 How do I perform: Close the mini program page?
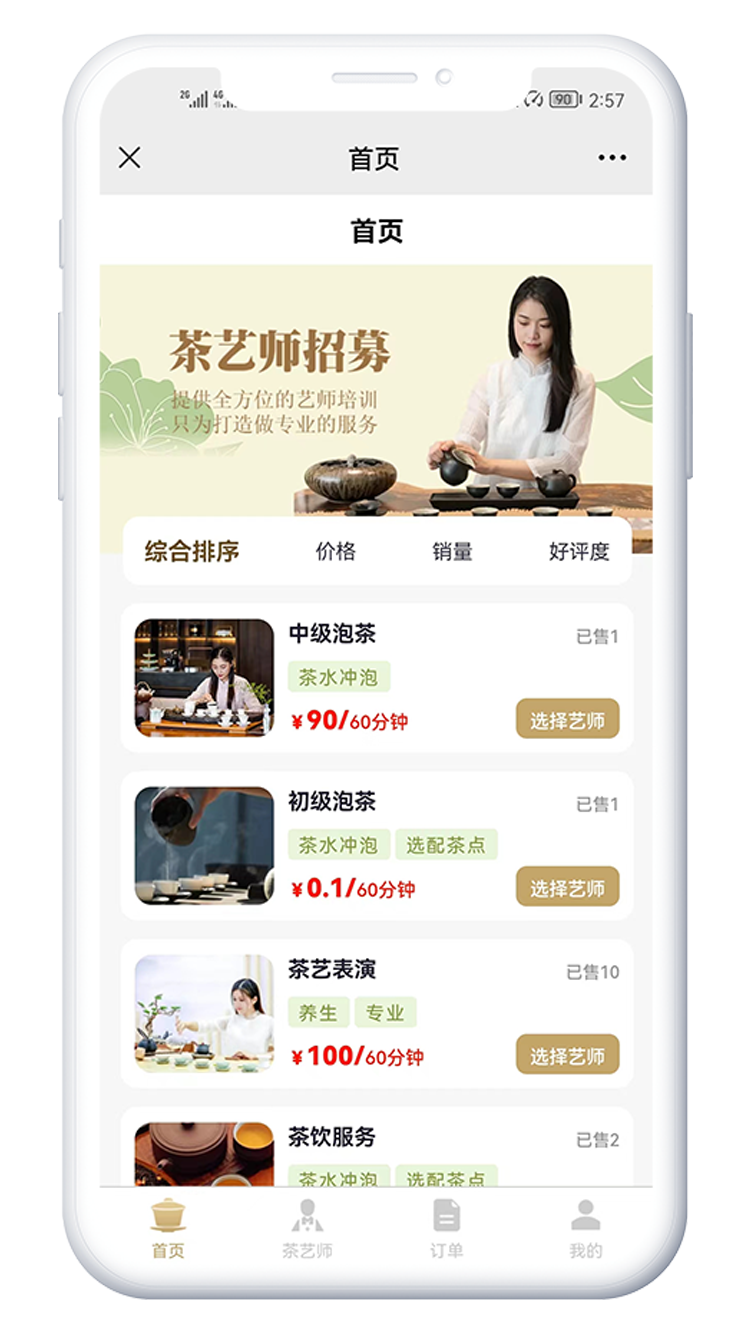pos(130,158)
